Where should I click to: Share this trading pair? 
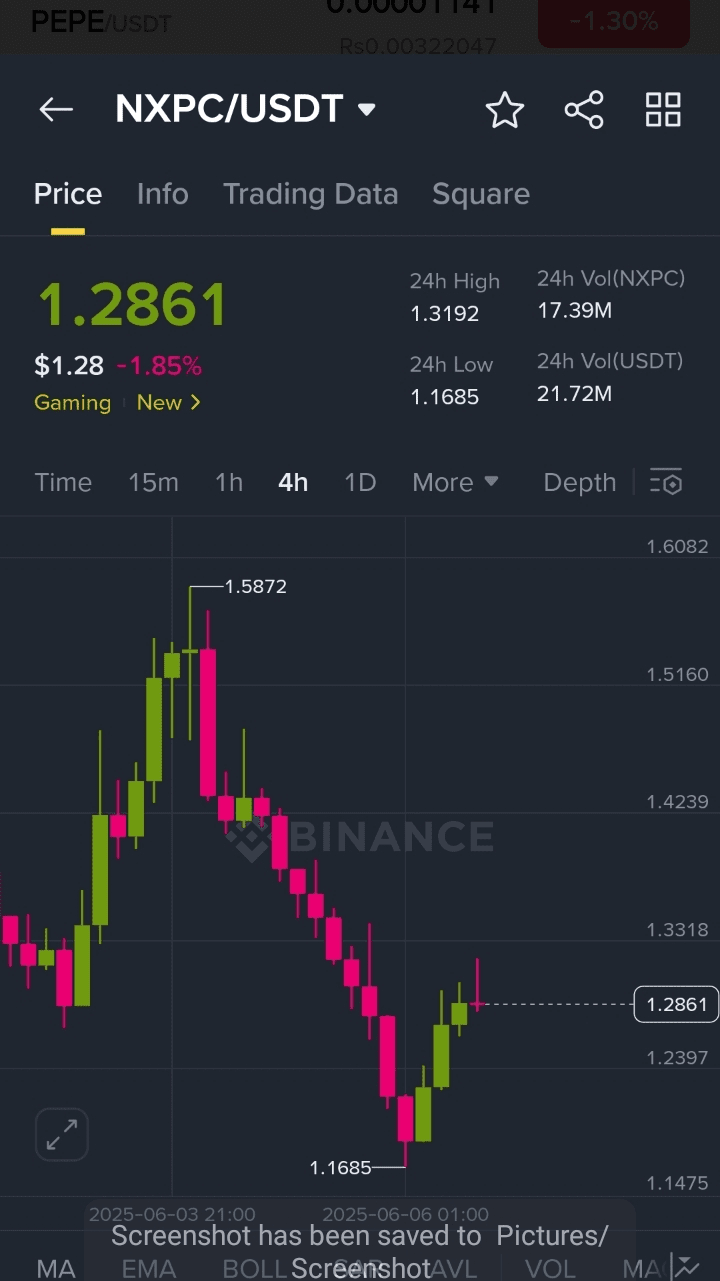point(584,110)
